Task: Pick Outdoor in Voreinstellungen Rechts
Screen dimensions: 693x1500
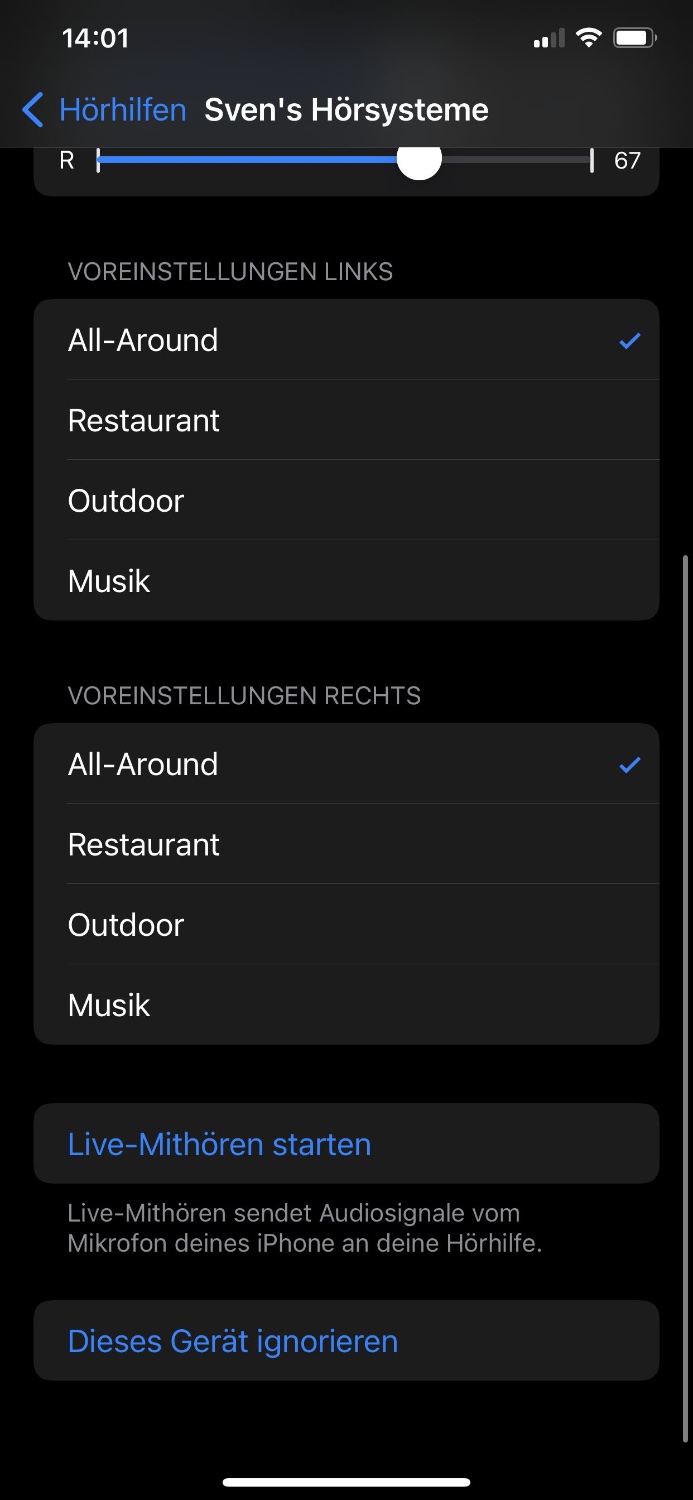Action: 346,924
